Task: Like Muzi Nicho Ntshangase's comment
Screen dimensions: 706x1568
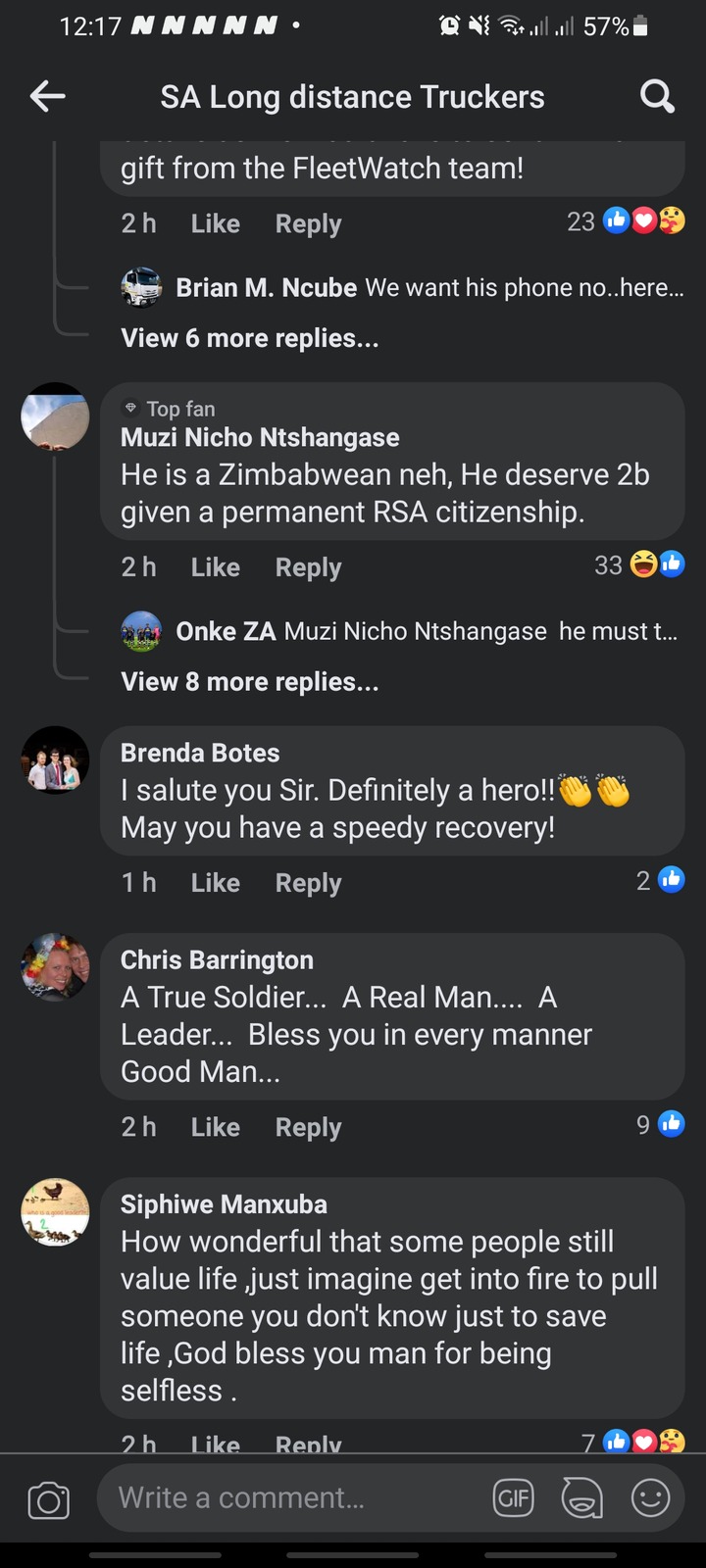Action: point(215,567)
